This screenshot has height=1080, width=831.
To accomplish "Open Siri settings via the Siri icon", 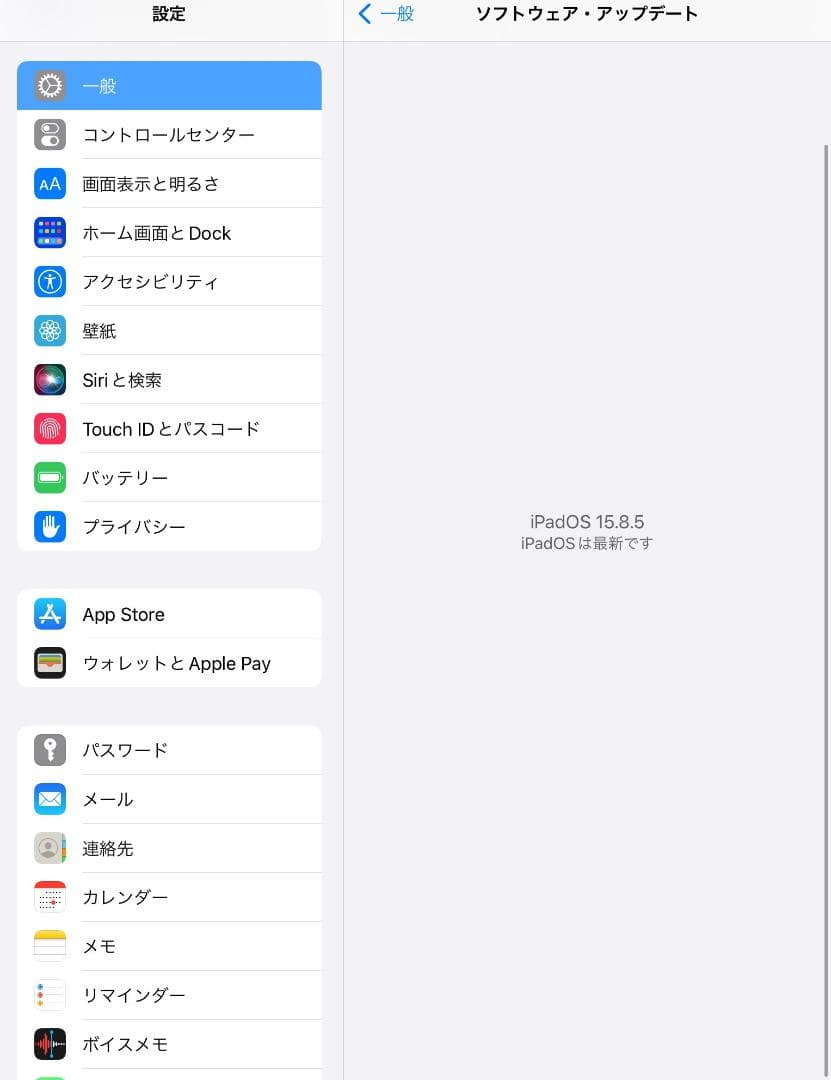I will tap(49, 379).
